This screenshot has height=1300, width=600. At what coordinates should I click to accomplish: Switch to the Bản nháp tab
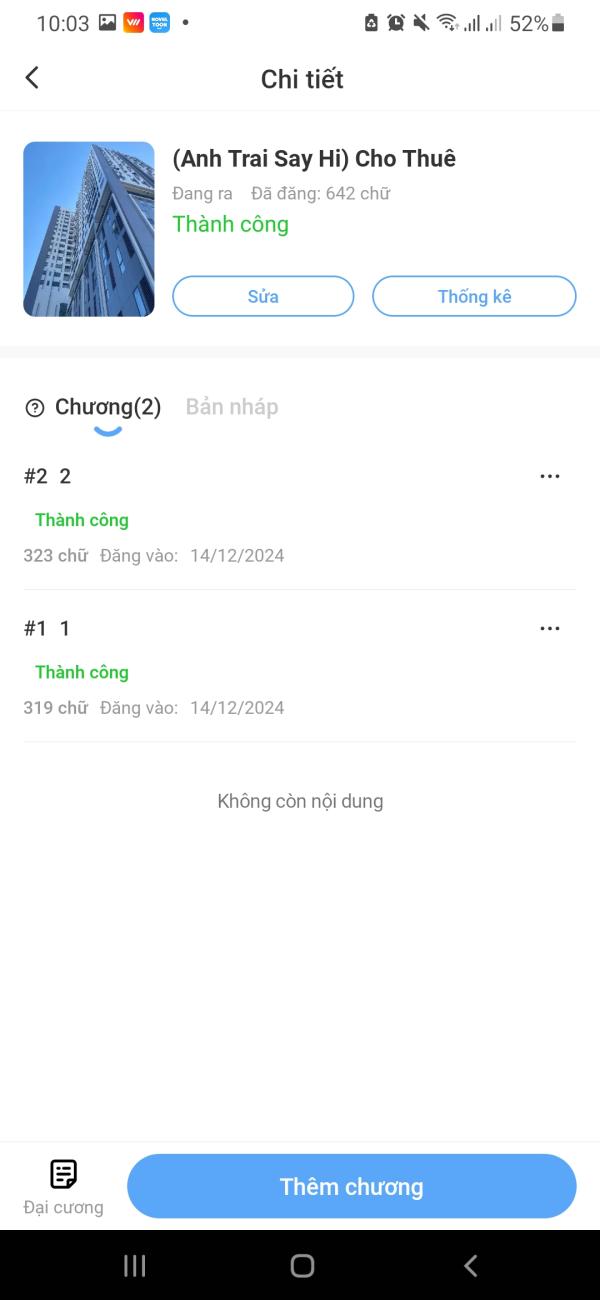(232, 407)
